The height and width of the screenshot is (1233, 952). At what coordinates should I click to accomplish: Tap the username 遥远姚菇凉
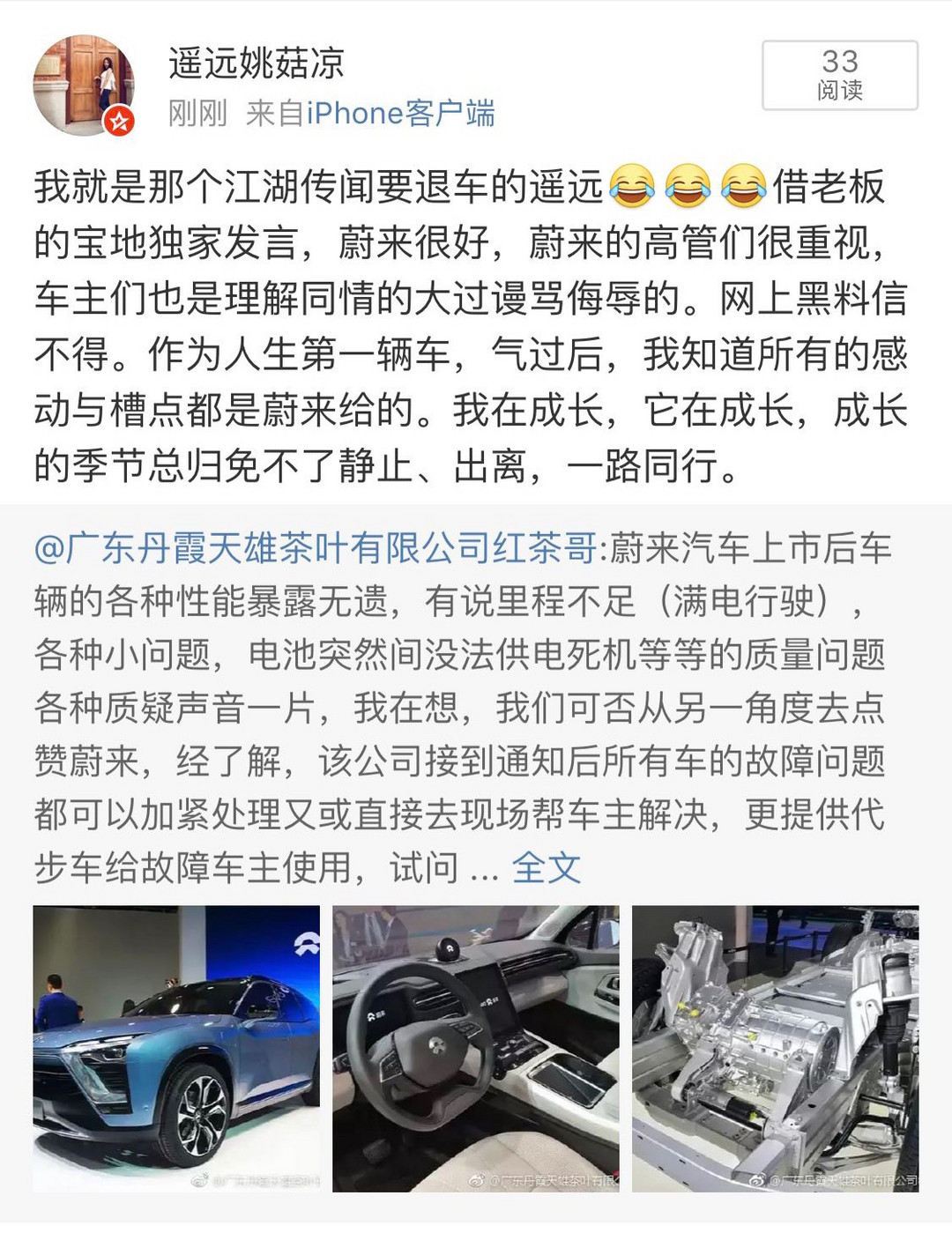pyautogui.click(x=256, y=63)
